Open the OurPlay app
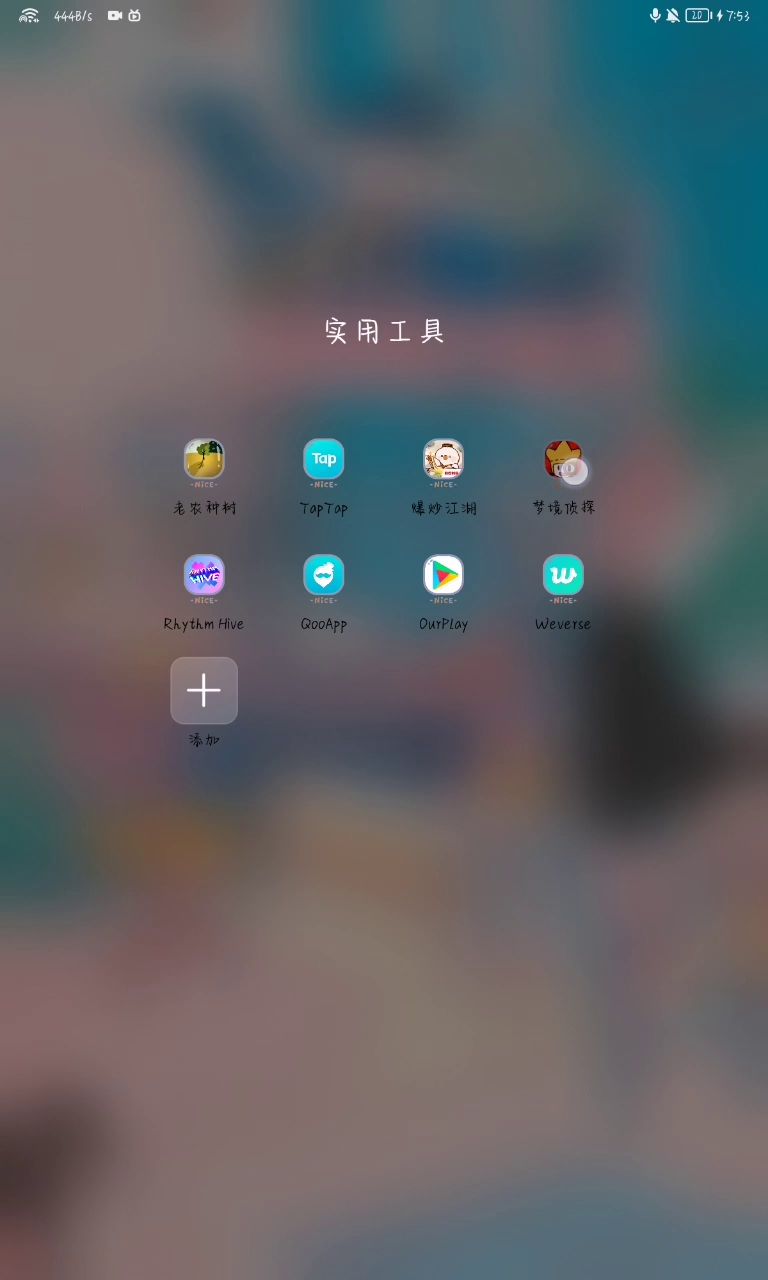This screenshot has height=1280, width=768. [443, 576]
